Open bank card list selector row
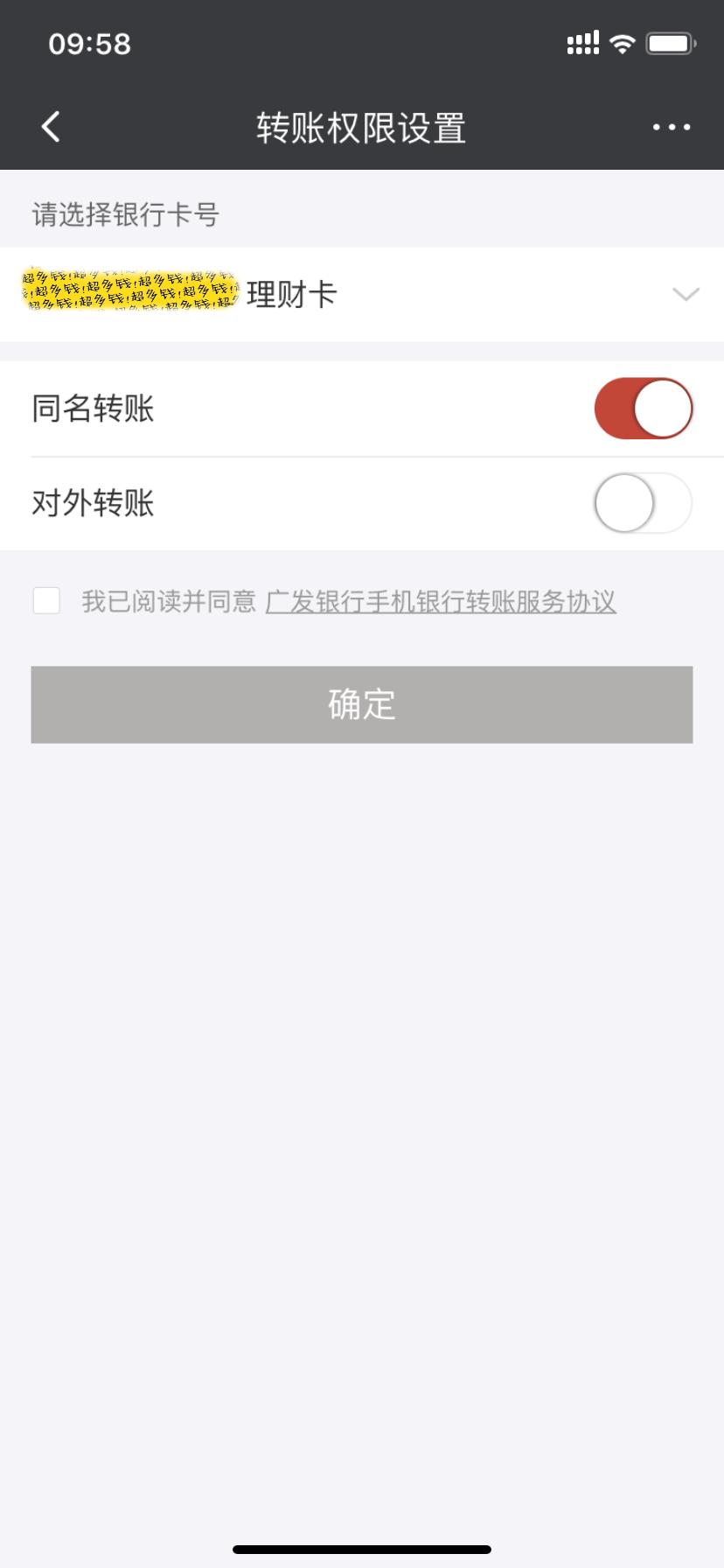This screenshot has width=724, height=1568. (x=362, y=295)
